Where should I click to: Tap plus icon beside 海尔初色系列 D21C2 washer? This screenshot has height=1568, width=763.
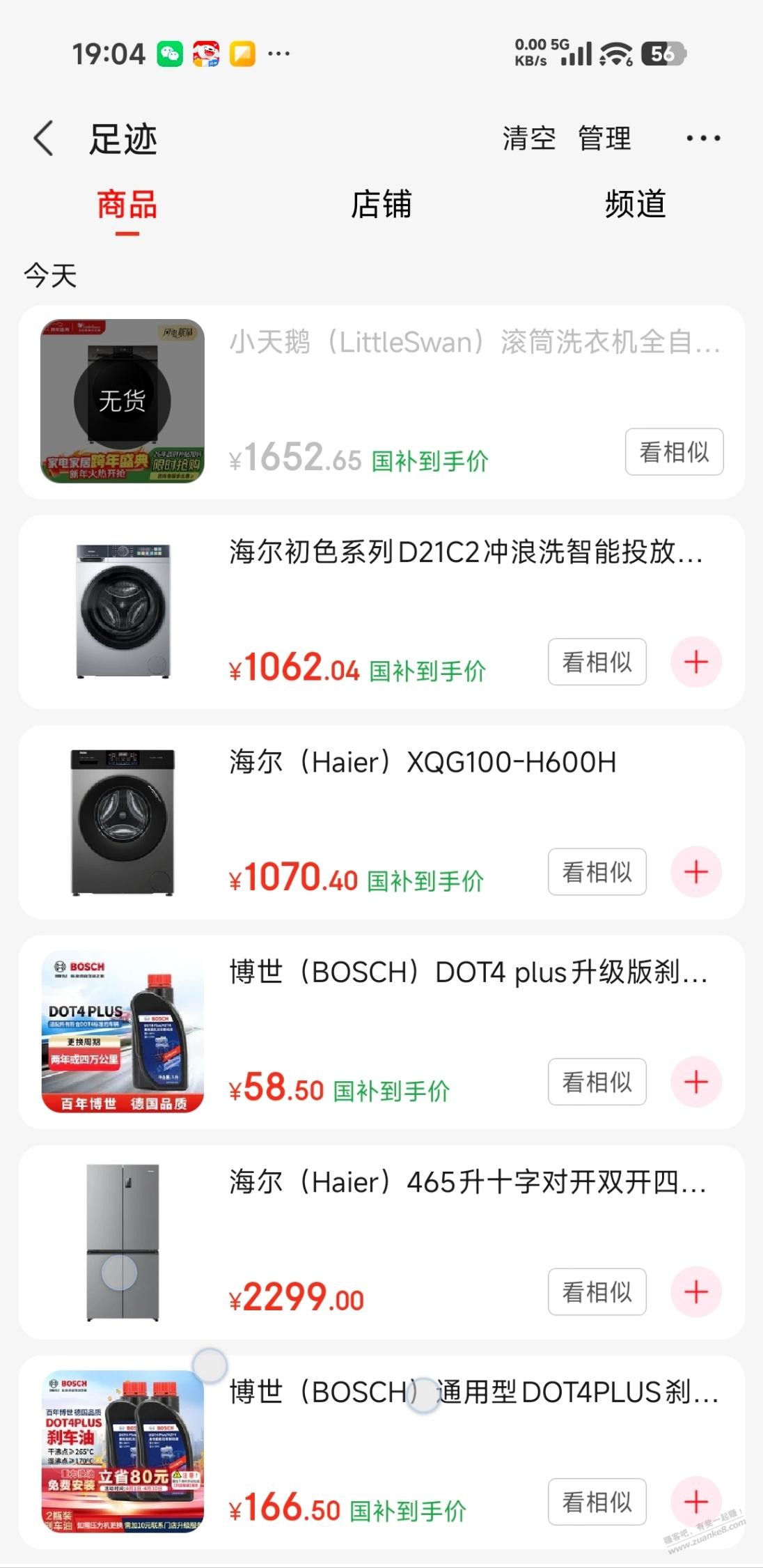click(x=695, y=661)
